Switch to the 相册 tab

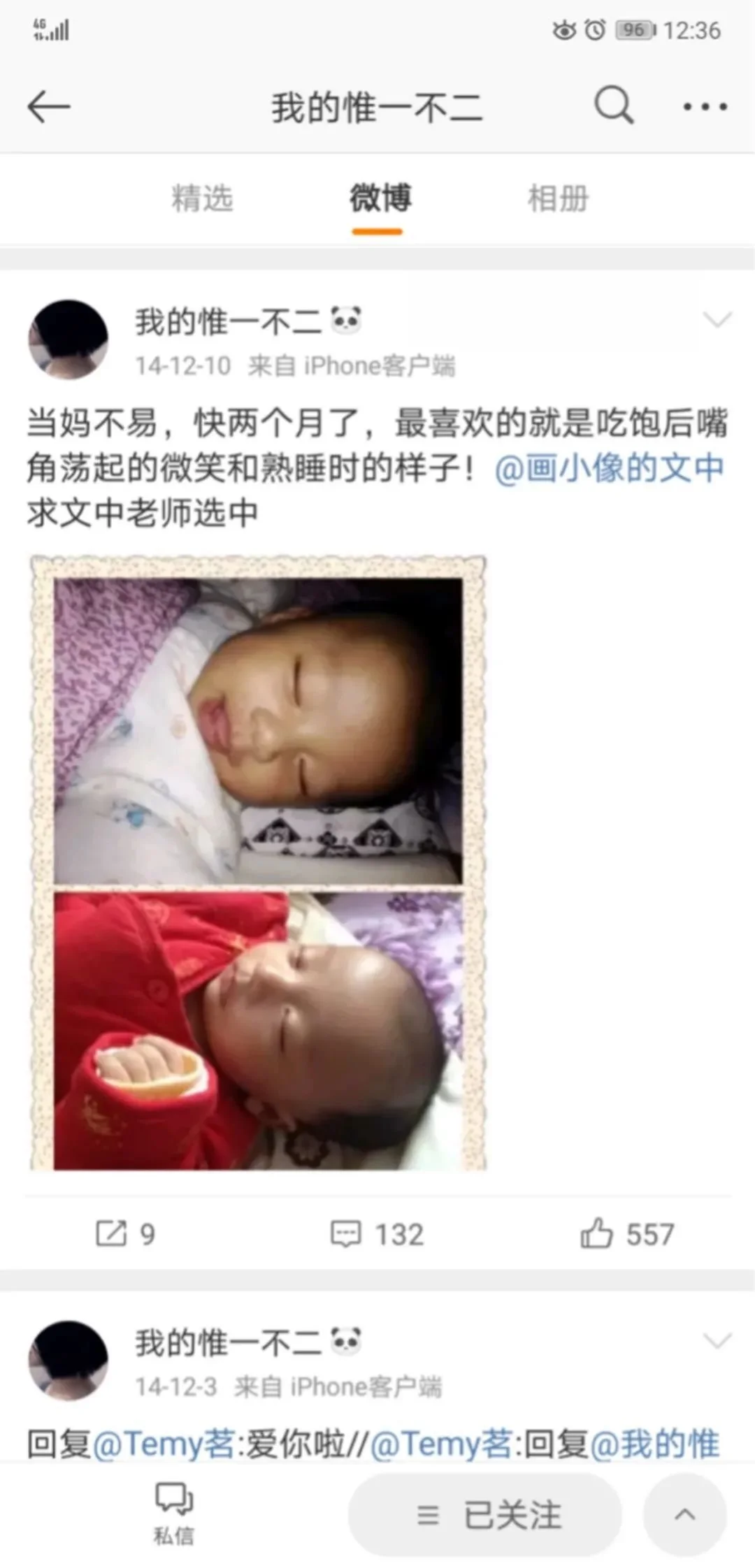pyautogui.click(x=558, y=198)
